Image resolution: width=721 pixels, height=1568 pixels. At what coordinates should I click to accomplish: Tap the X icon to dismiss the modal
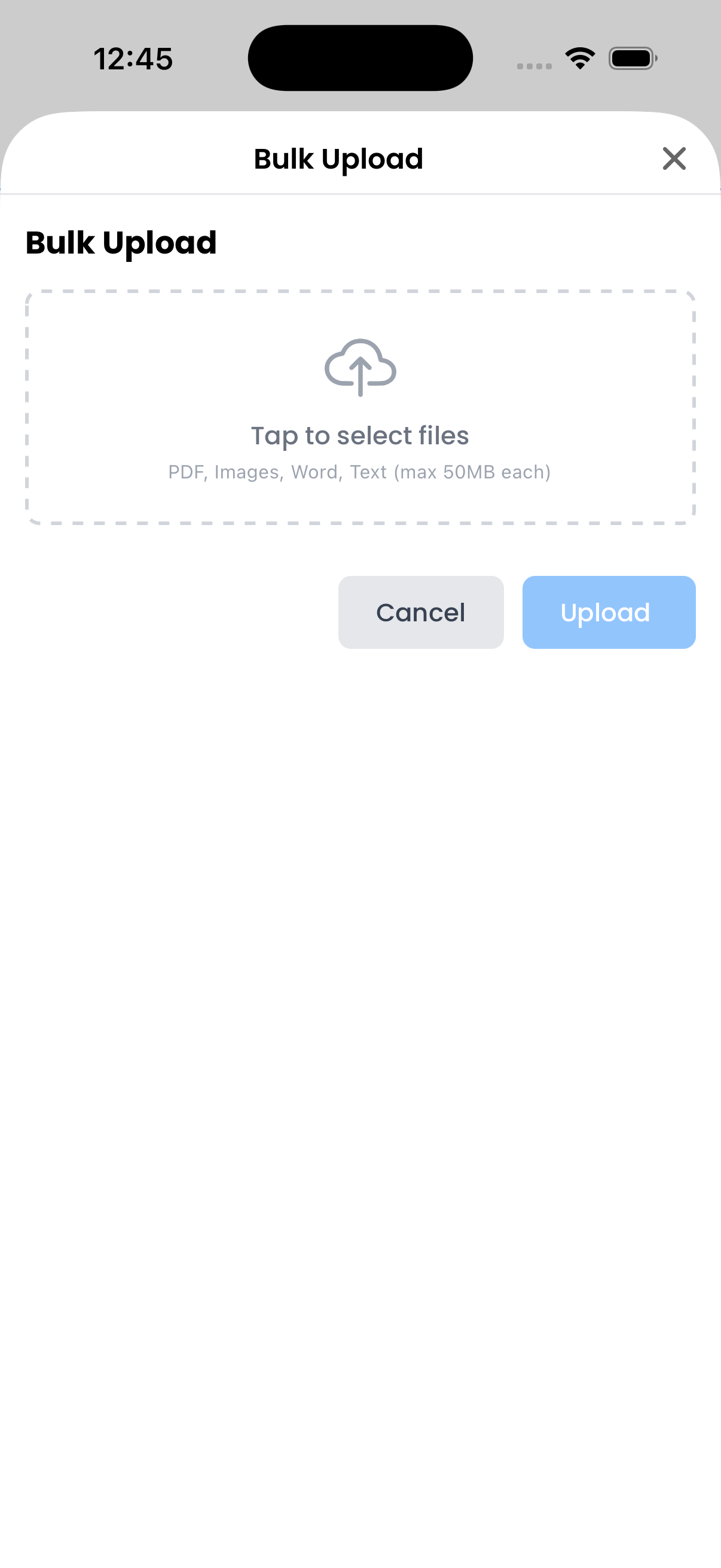[x=674, y=159]
